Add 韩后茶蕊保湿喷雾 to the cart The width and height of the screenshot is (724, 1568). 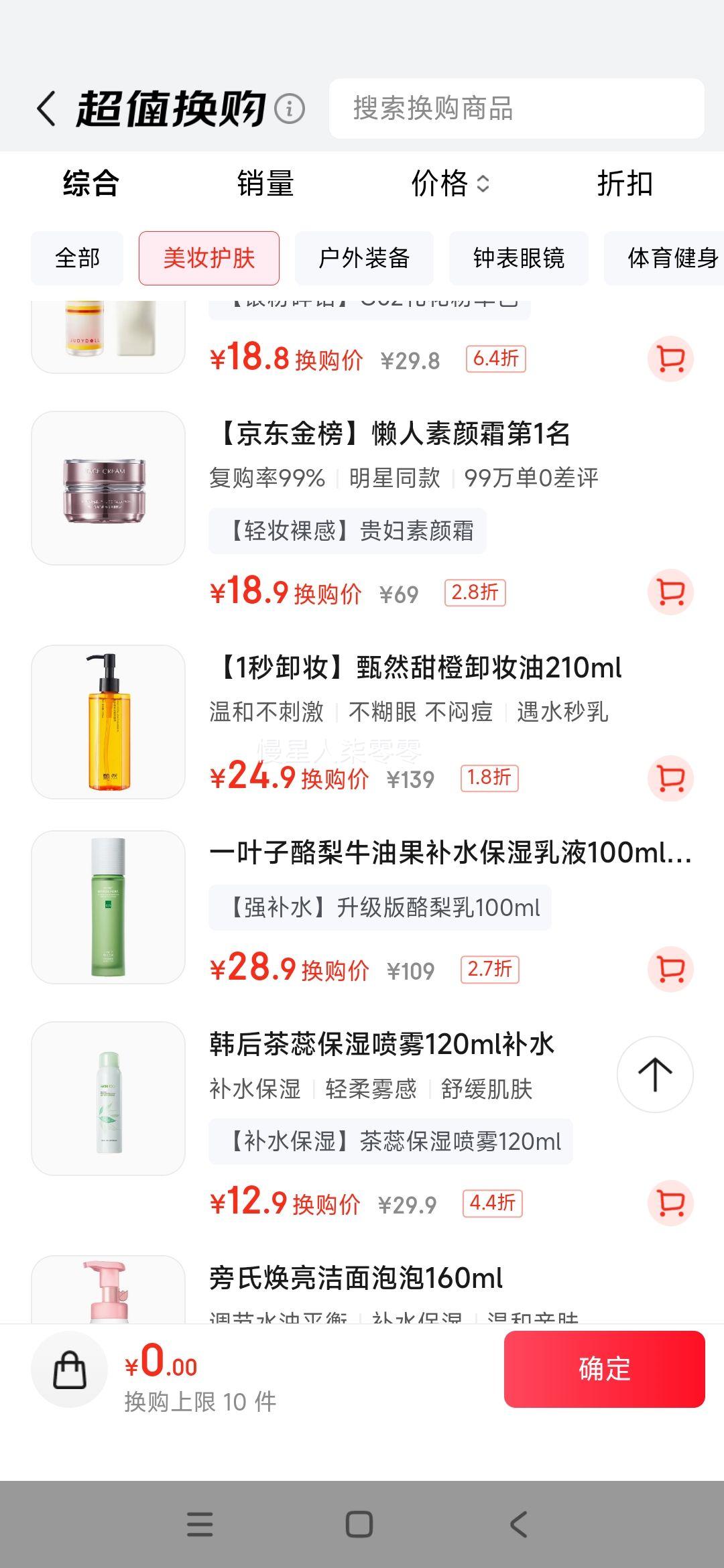click(x=670, y=1203)
